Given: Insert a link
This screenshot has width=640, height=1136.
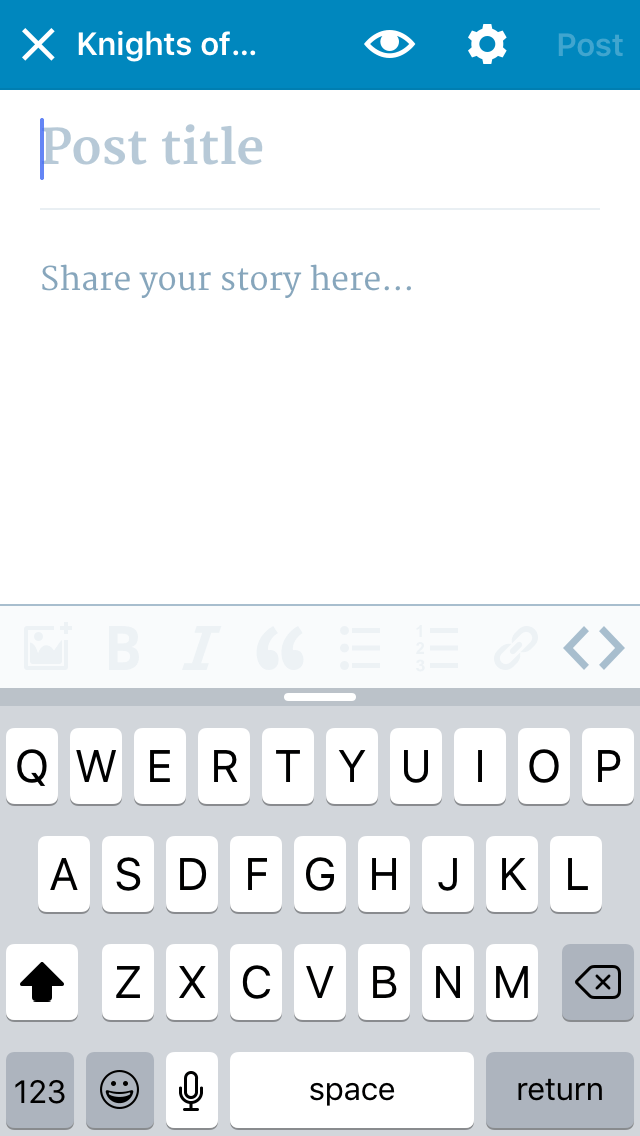Looking at the screenshot, I should [x=516, y=648].
